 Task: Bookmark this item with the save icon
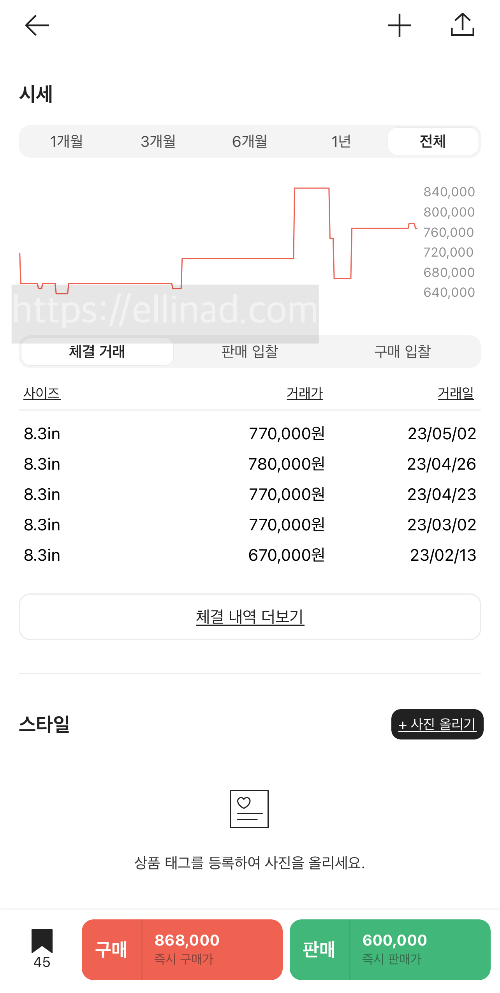coord(42,948)
